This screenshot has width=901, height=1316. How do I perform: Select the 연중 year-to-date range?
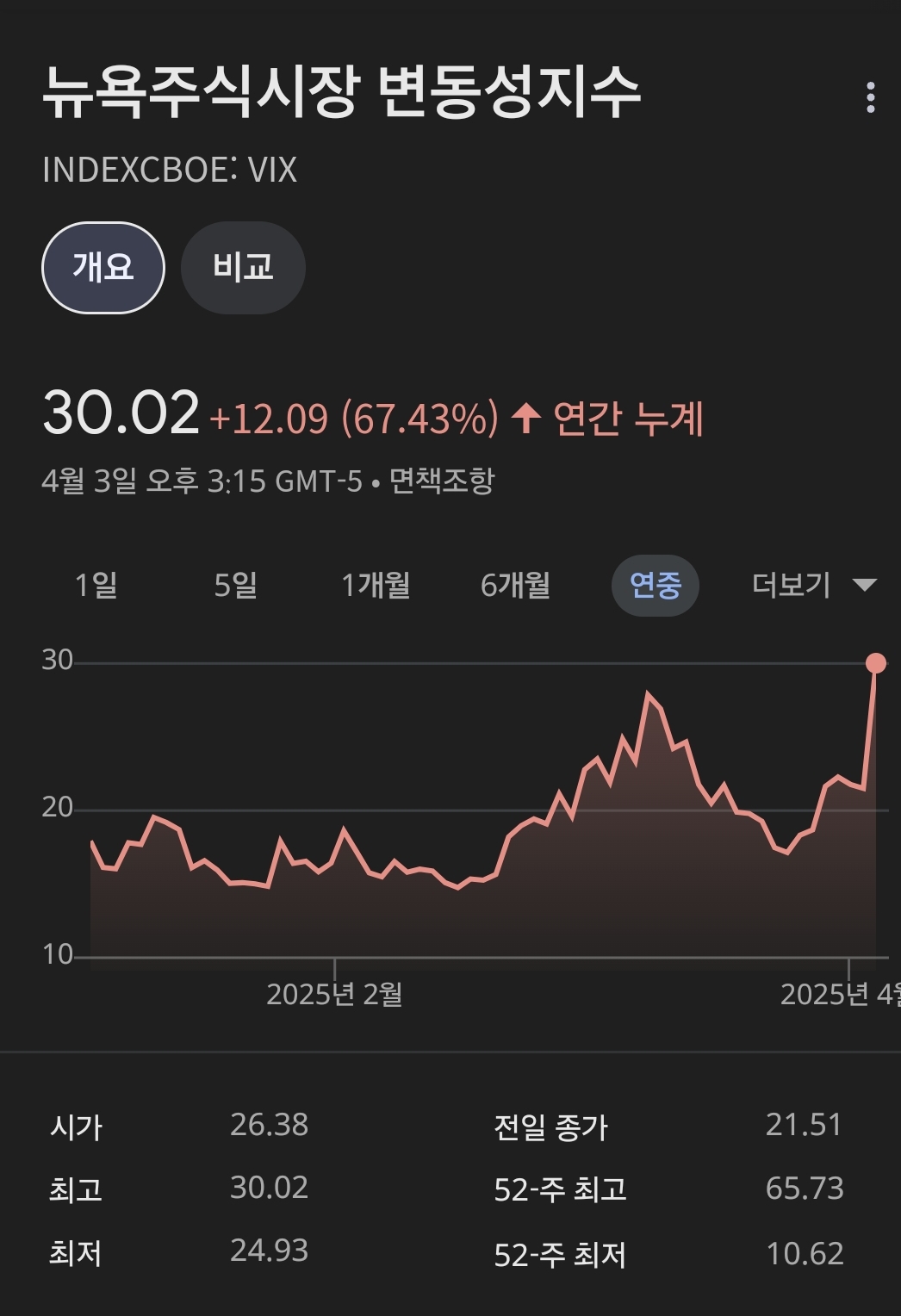[x=655, y=586]
